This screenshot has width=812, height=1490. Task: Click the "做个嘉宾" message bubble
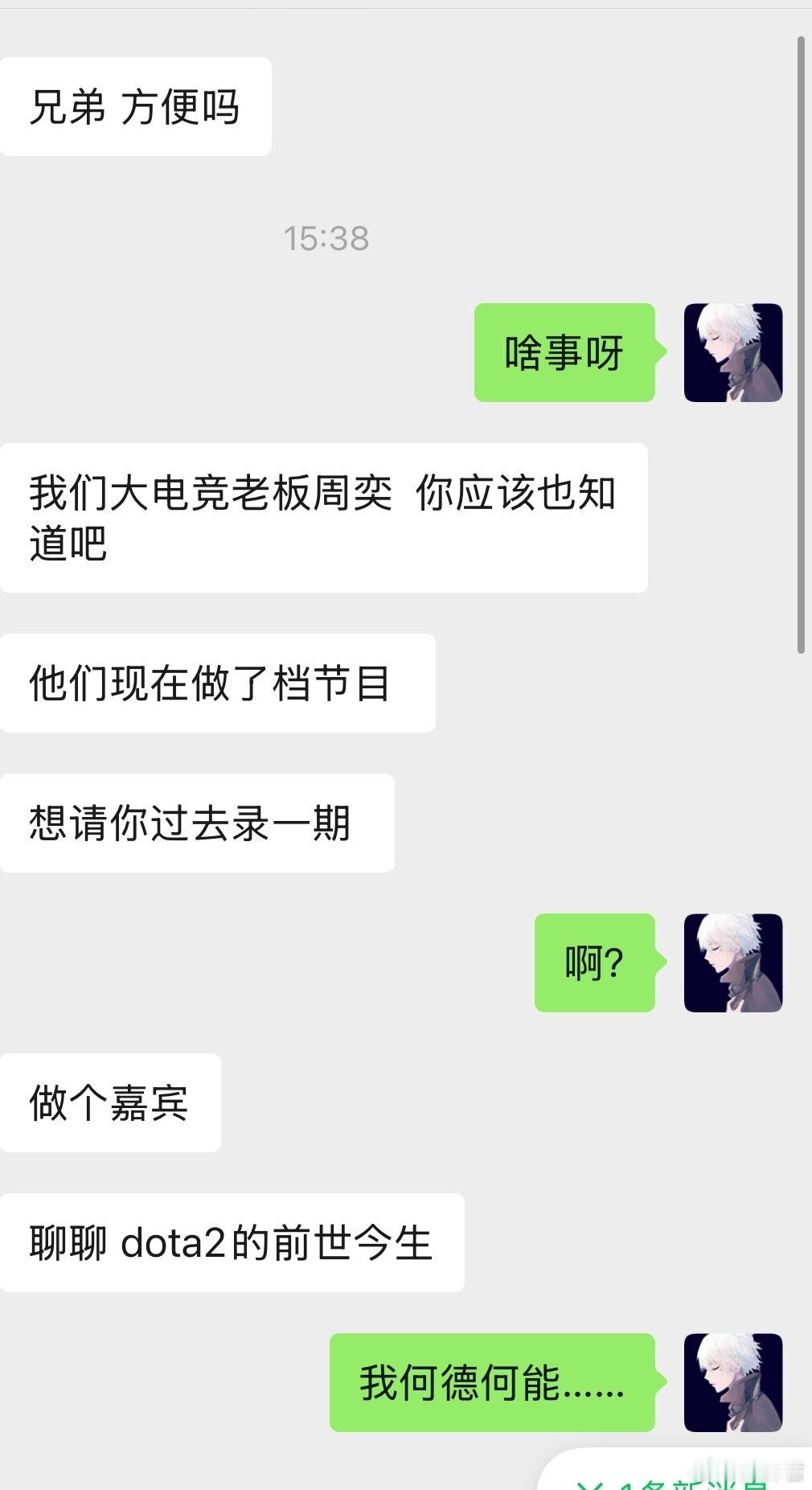[x=111, y=1104]
